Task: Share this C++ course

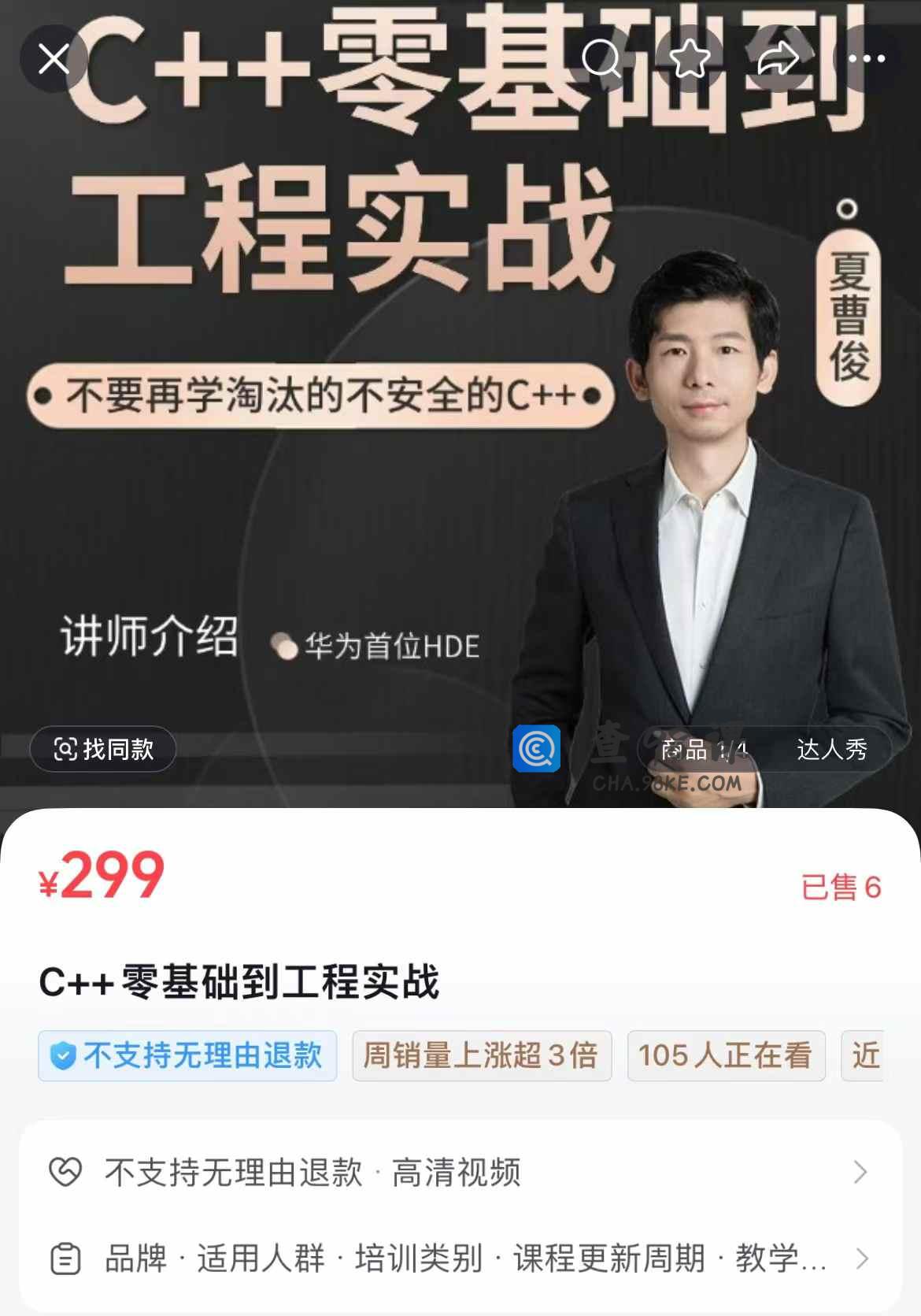Action: (778, 59)
